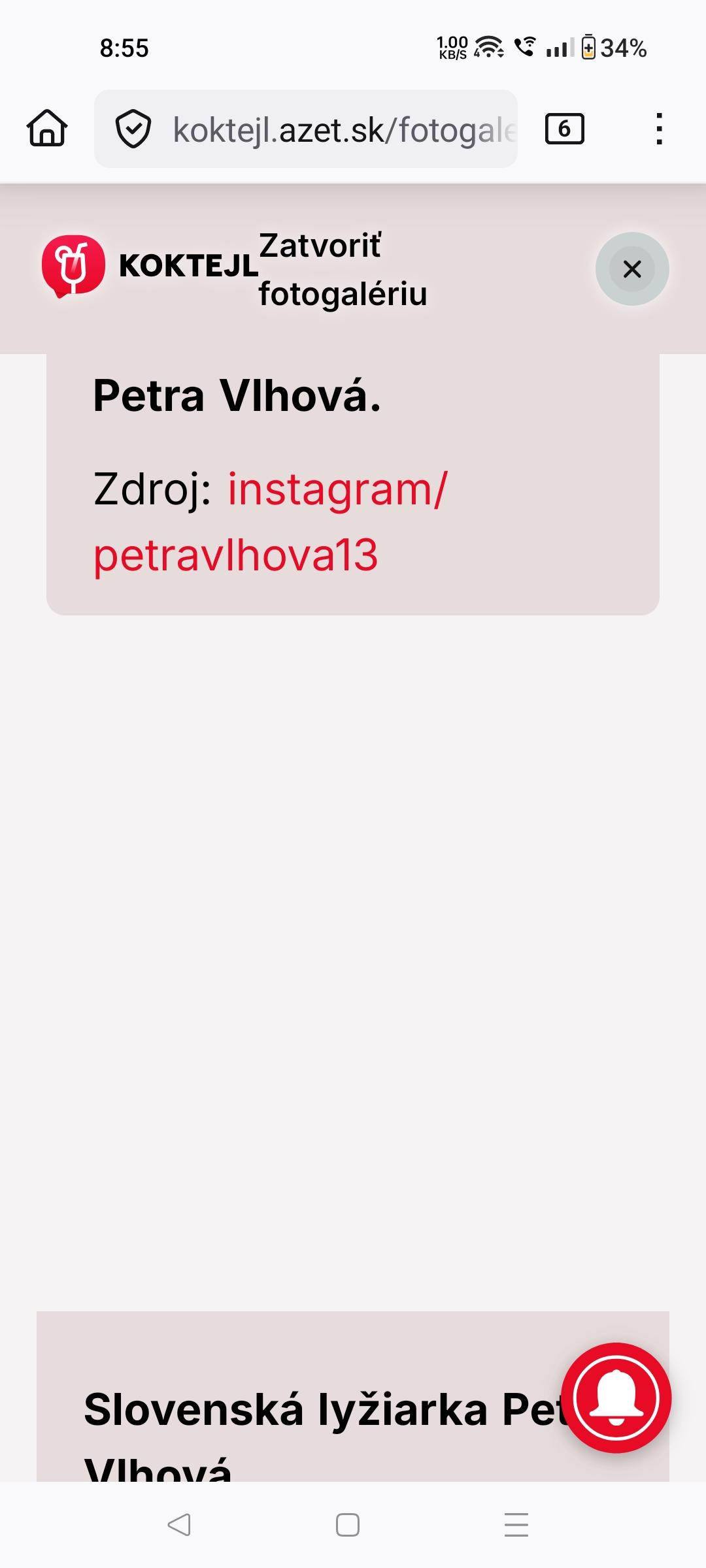This screenshot has height=1568, width=706.
Task: Open the tab switcher showing 6 tabs
Action: [x=564, y=129]
